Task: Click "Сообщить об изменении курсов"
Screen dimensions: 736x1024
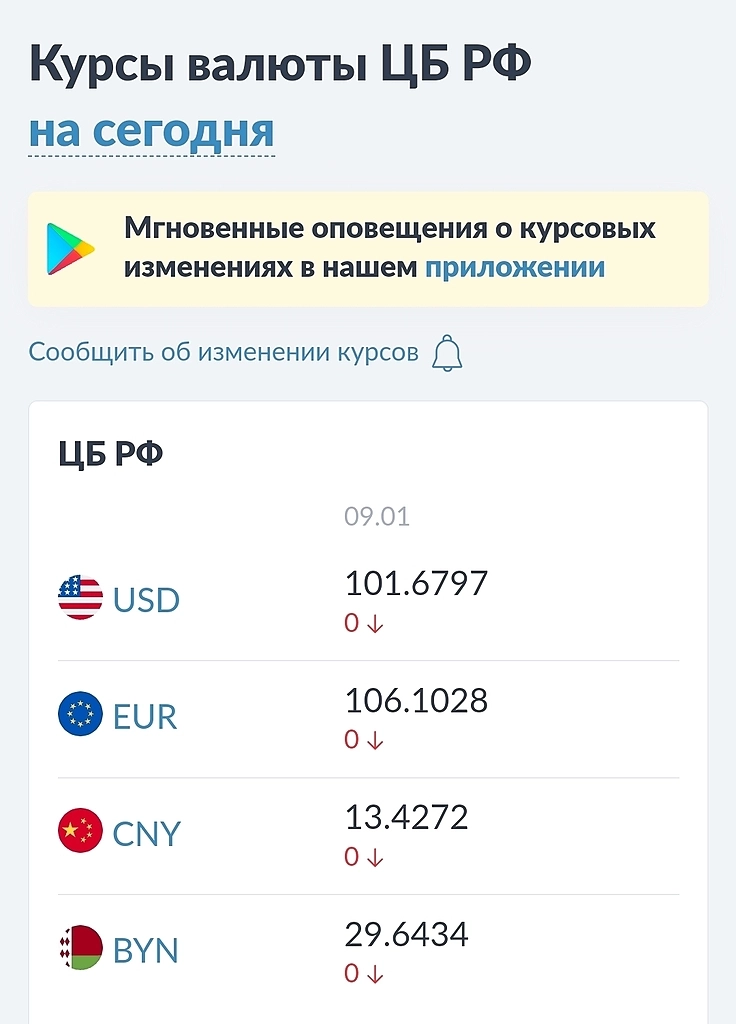Action: pyautogui.click(x=225, y=350)
